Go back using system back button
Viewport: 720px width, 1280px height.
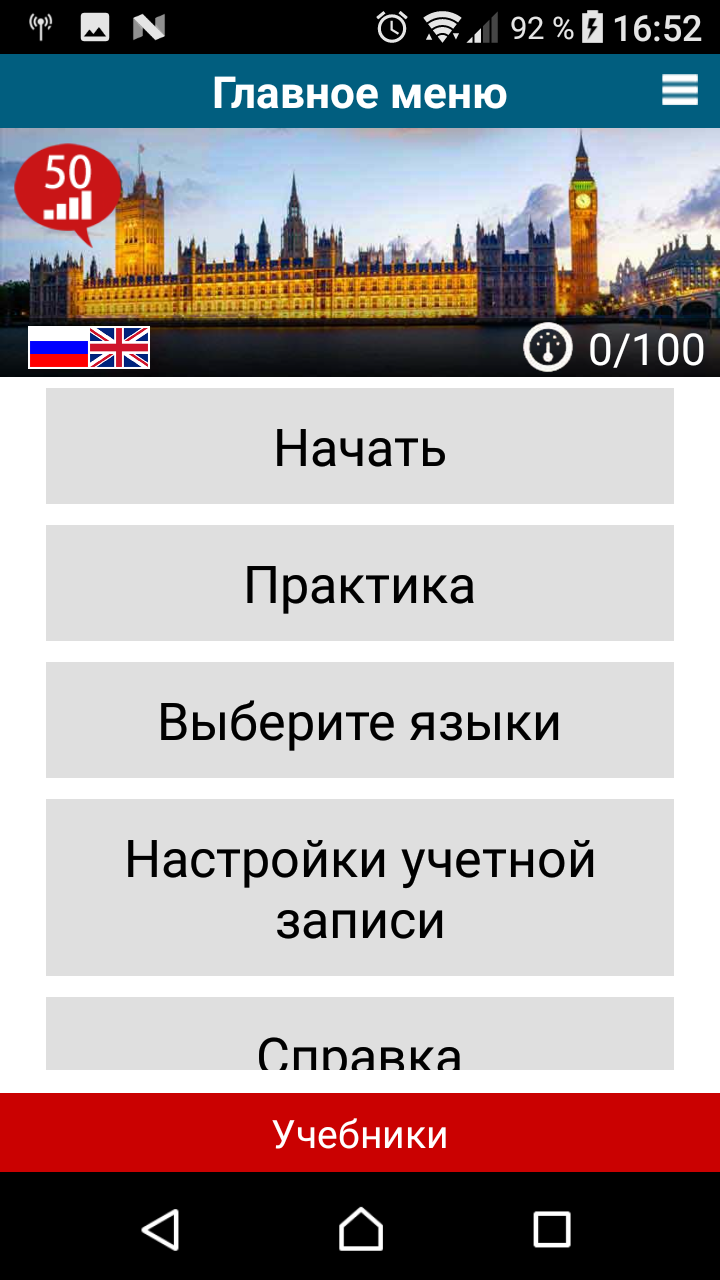click(x=160, y=1228)
